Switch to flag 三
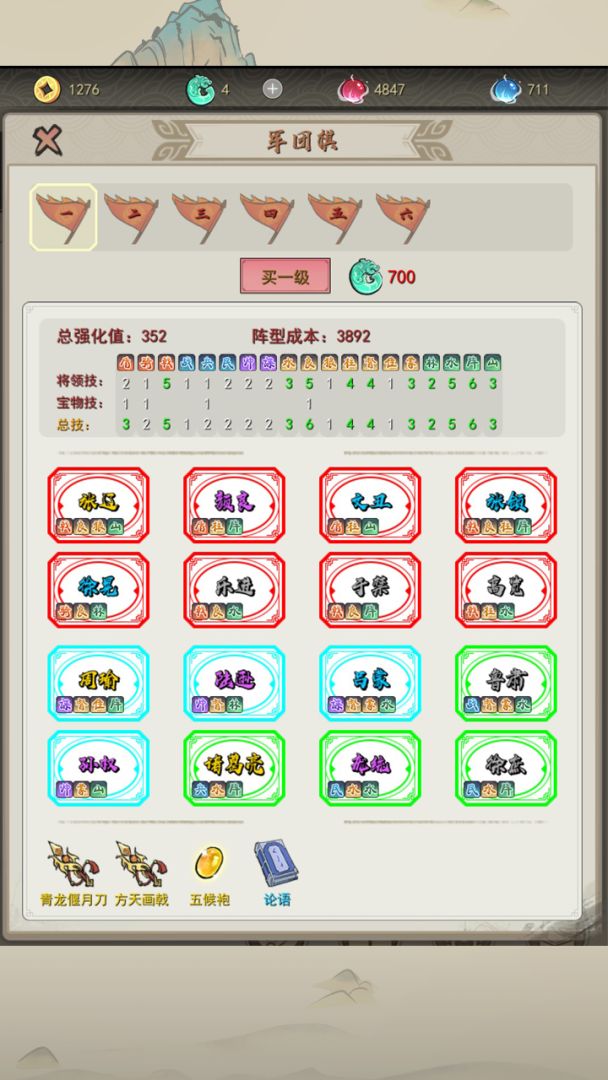 [200, 217]
